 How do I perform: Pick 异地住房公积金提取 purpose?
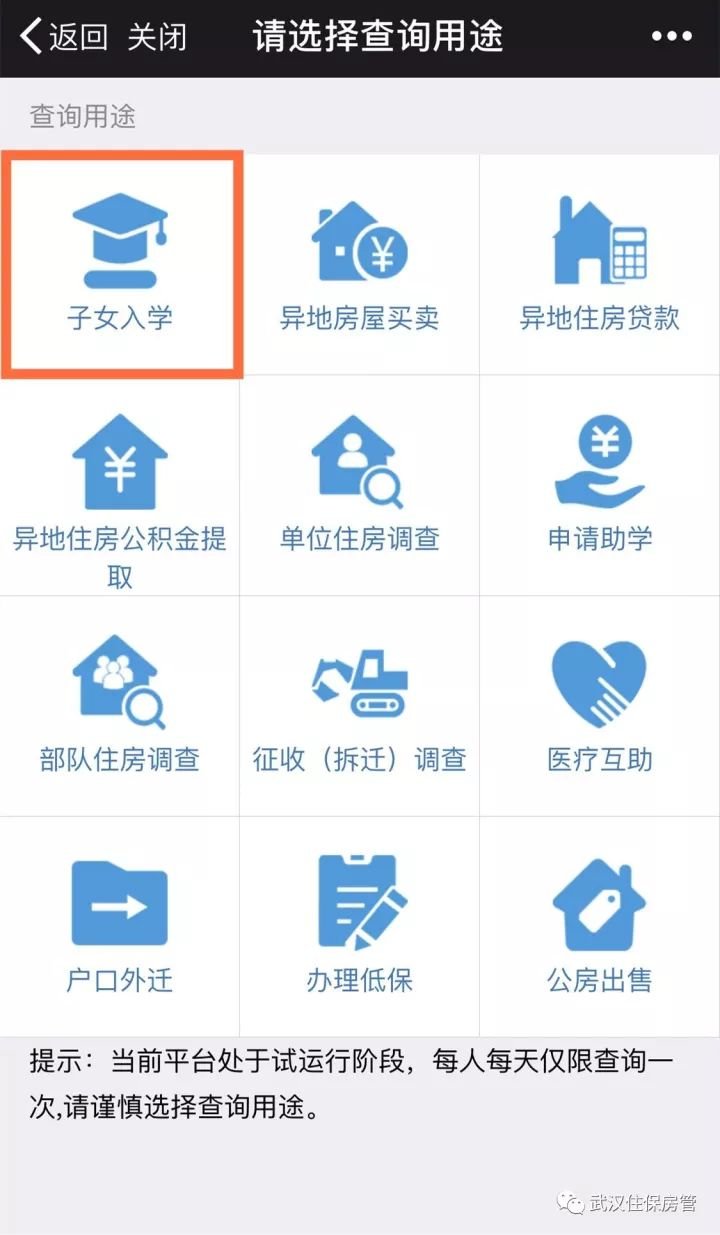click(120, 486)
